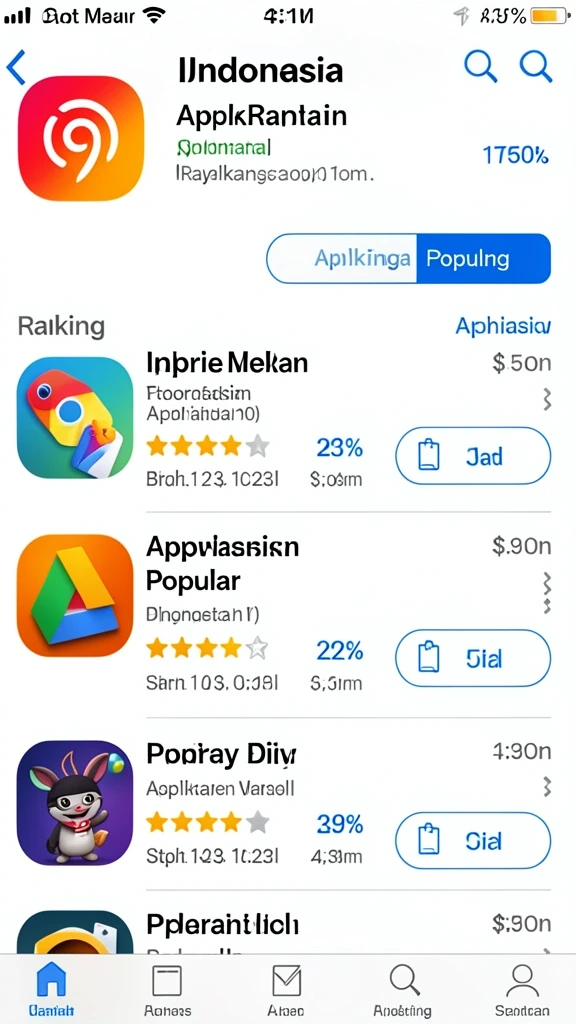Open the Aphiasia link beside Raiking
The image size is (576, 1024).
pyautogui.click(x=502, y=326)
